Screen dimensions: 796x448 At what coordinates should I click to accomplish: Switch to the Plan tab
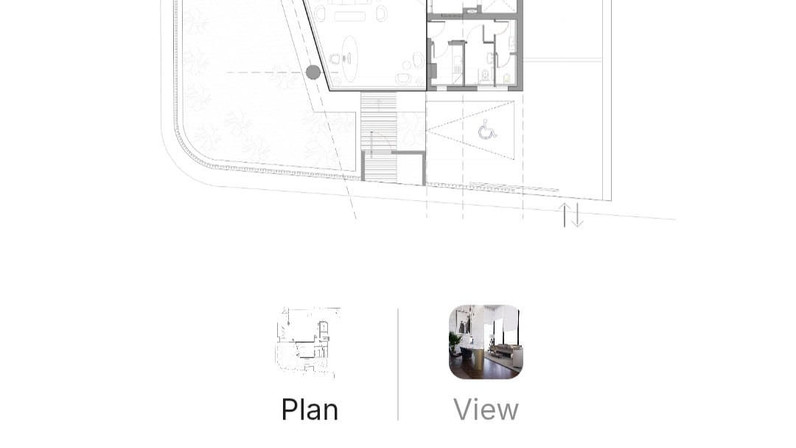[310, 364]
